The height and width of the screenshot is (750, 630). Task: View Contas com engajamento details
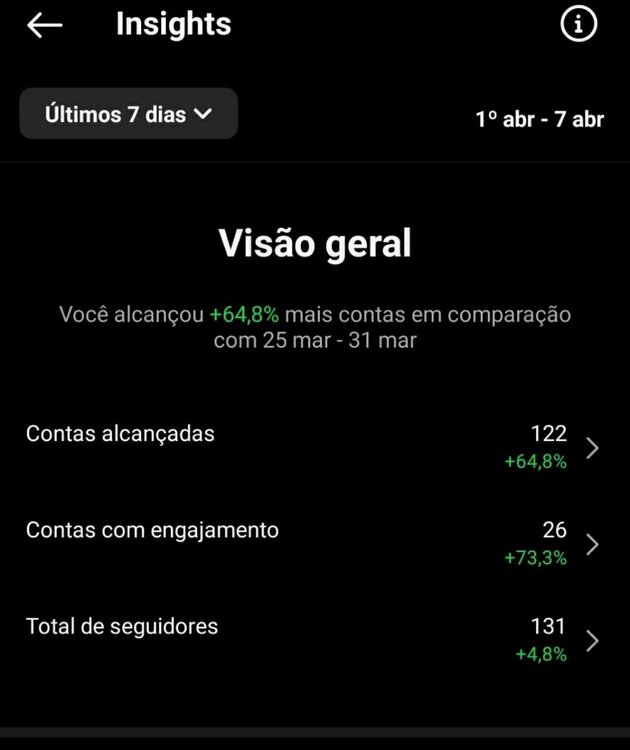click(592, 543)
